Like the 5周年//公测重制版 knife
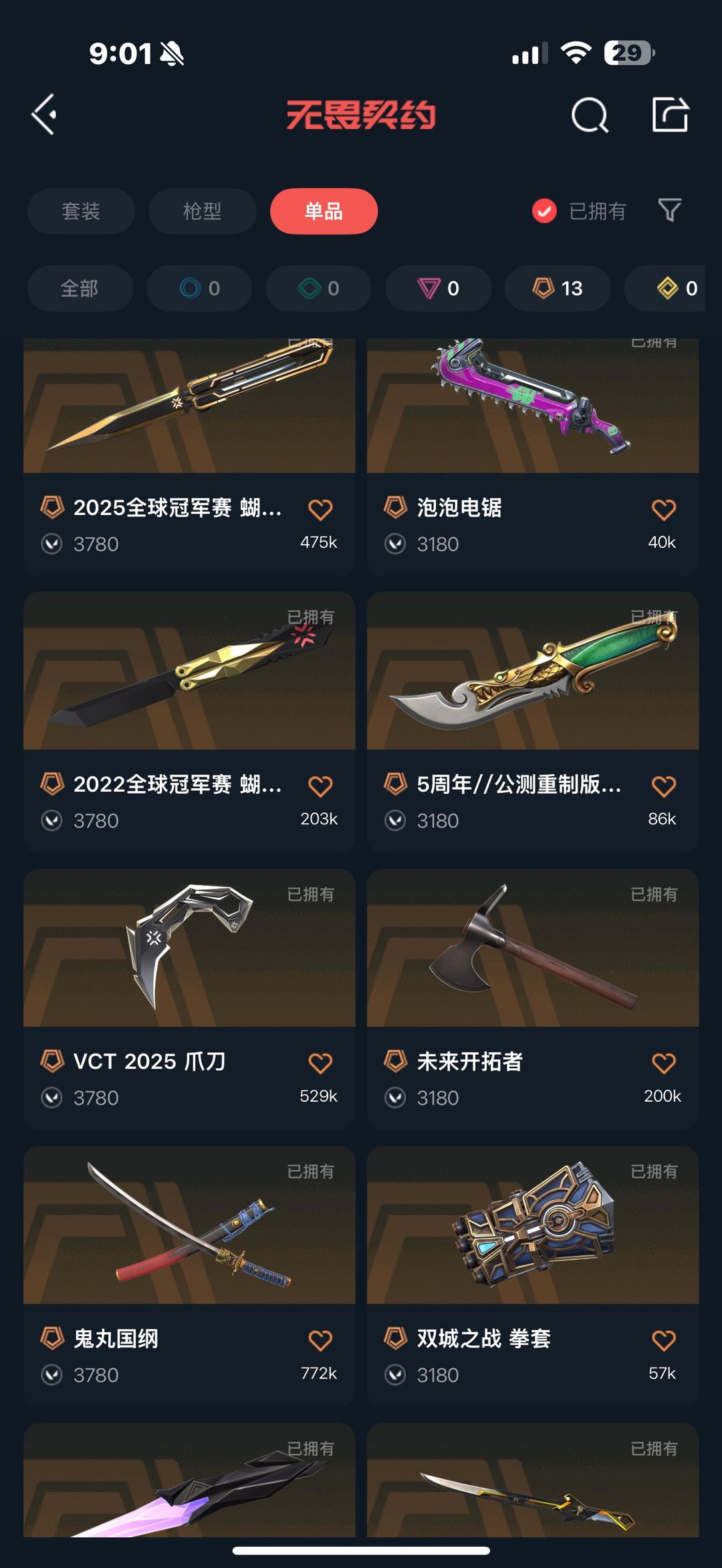The height and width of the screenshot is (1568, 722). [663, 787]
